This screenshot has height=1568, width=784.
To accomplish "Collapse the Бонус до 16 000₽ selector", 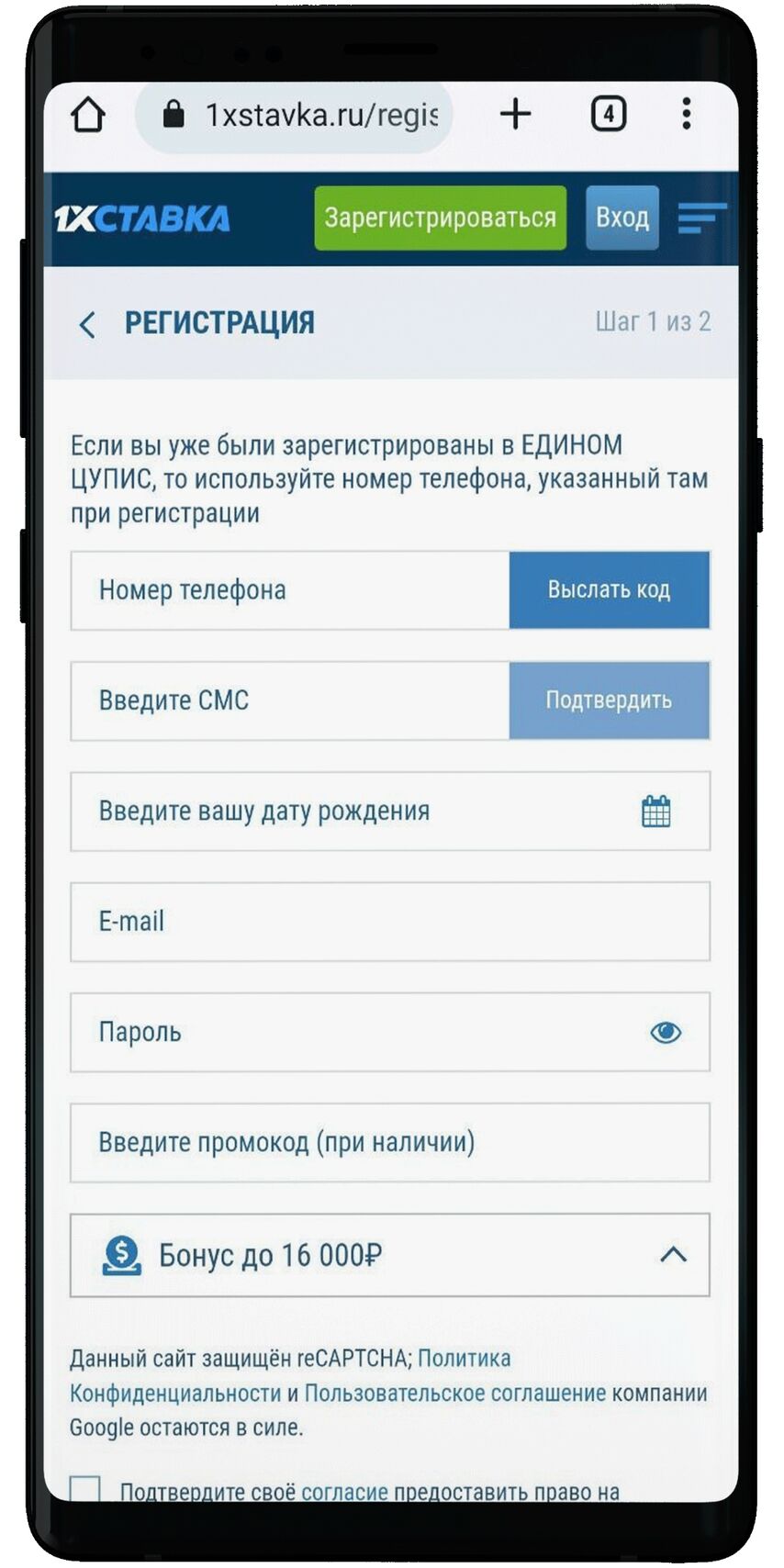I will [x=673, y=1254].
